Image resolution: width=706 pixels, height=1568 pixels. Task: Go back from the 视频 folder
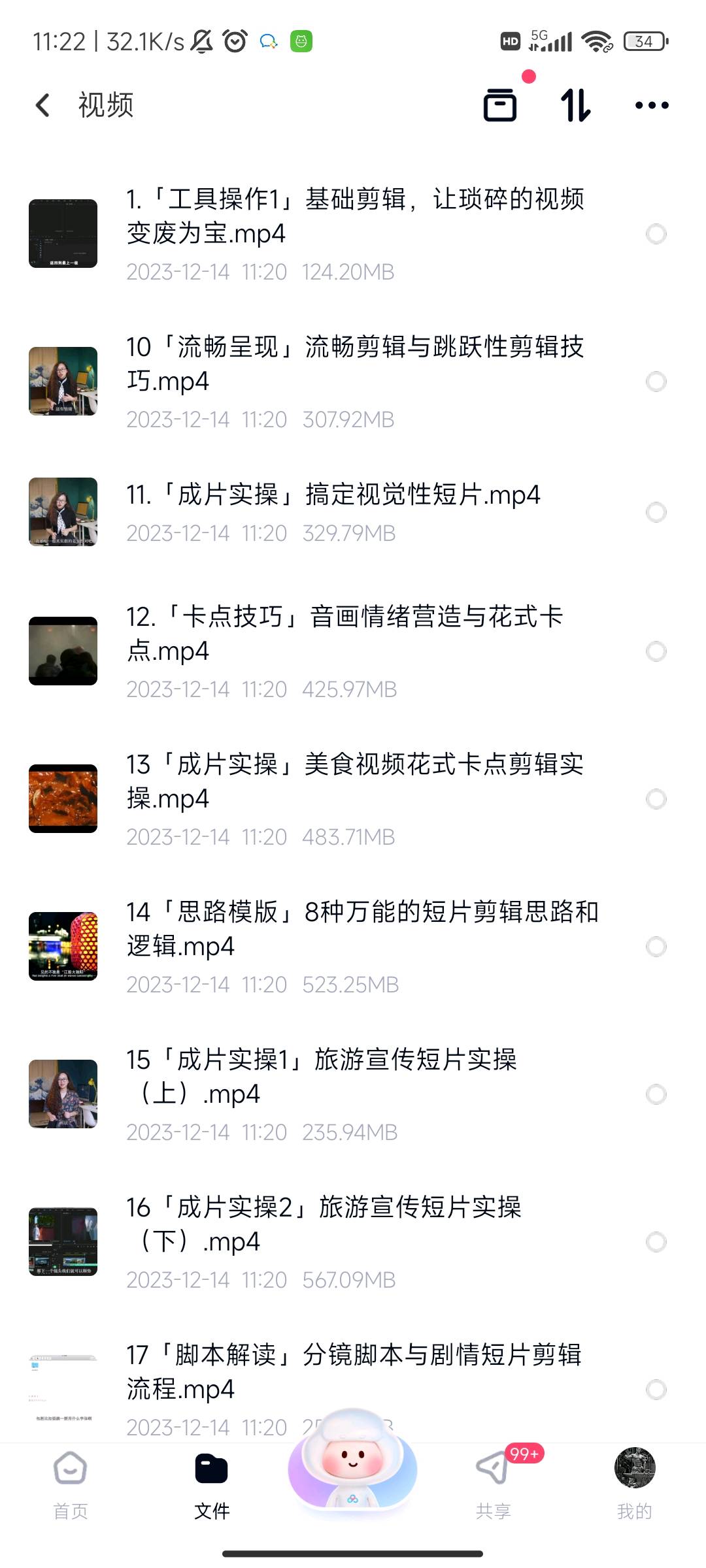(43, 105)
